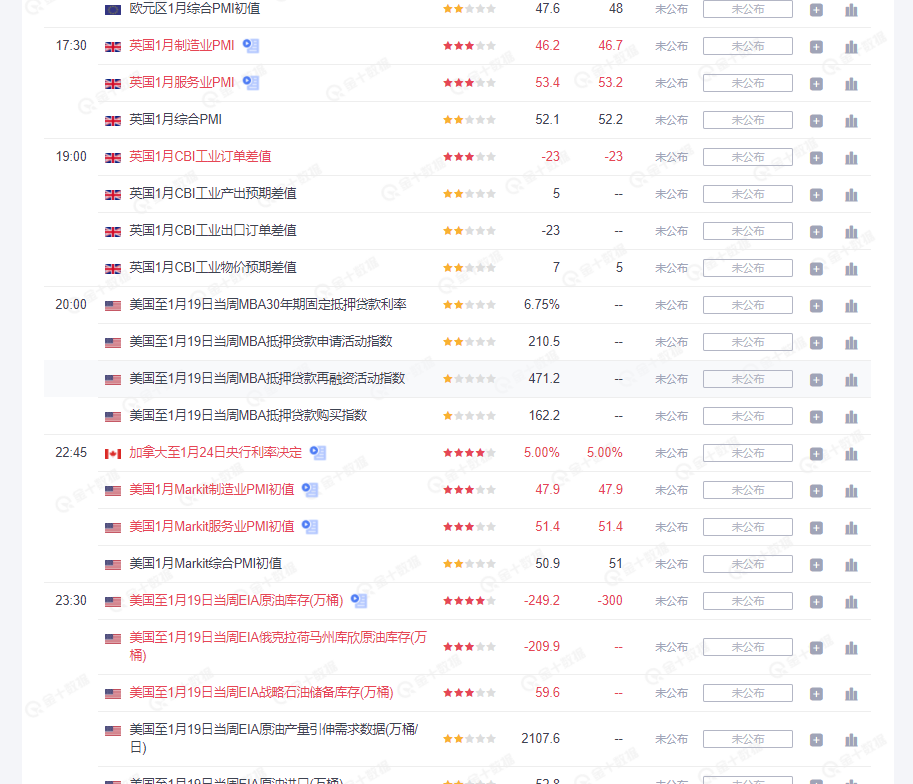Viewport: 913px width, 784px height.
Task: View the chart for EIA俄克拉荷马州库欣原油库存
Action: [851, 647]
